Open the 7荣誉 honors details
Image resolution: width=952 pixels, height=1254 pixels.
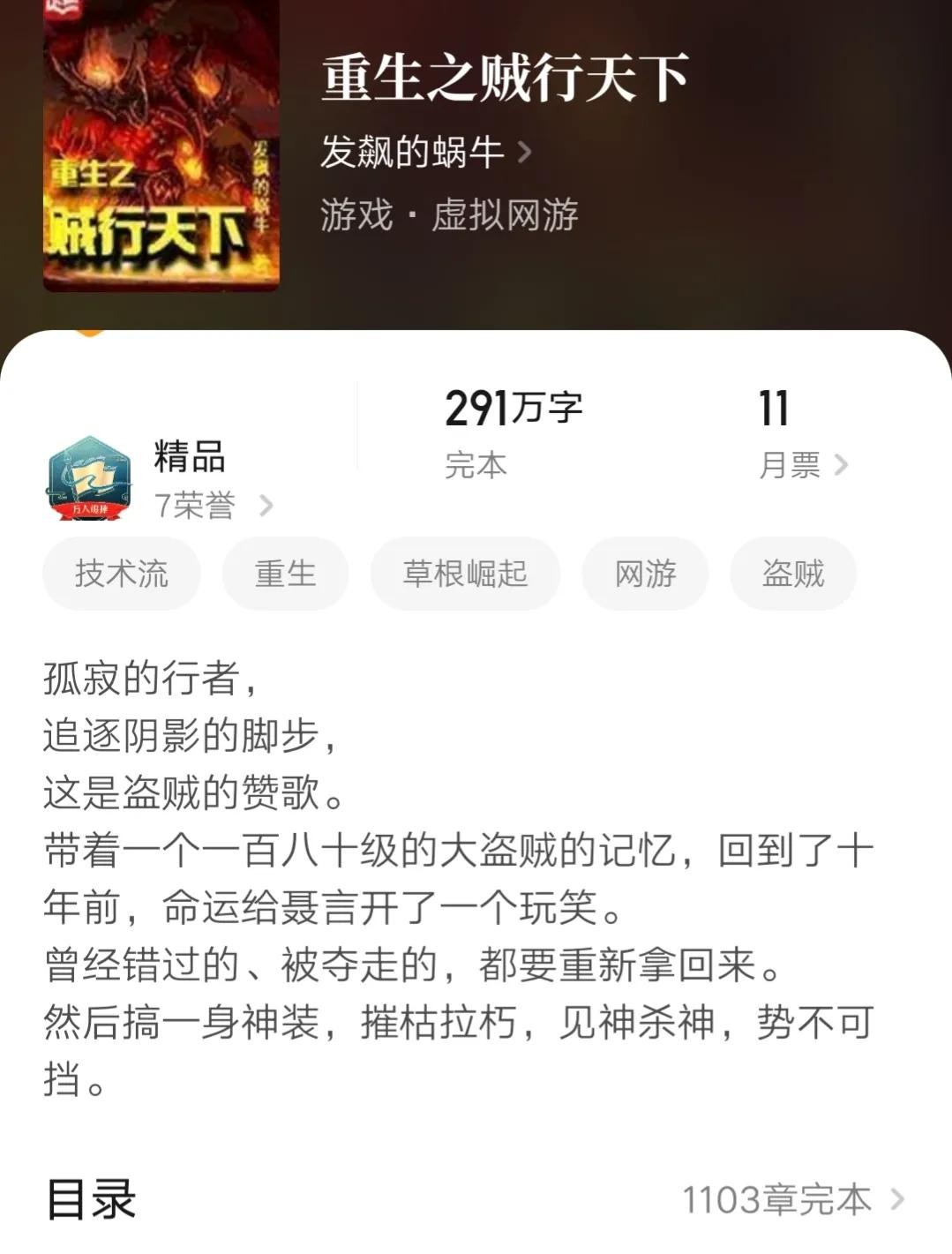[x=212, y=506]
